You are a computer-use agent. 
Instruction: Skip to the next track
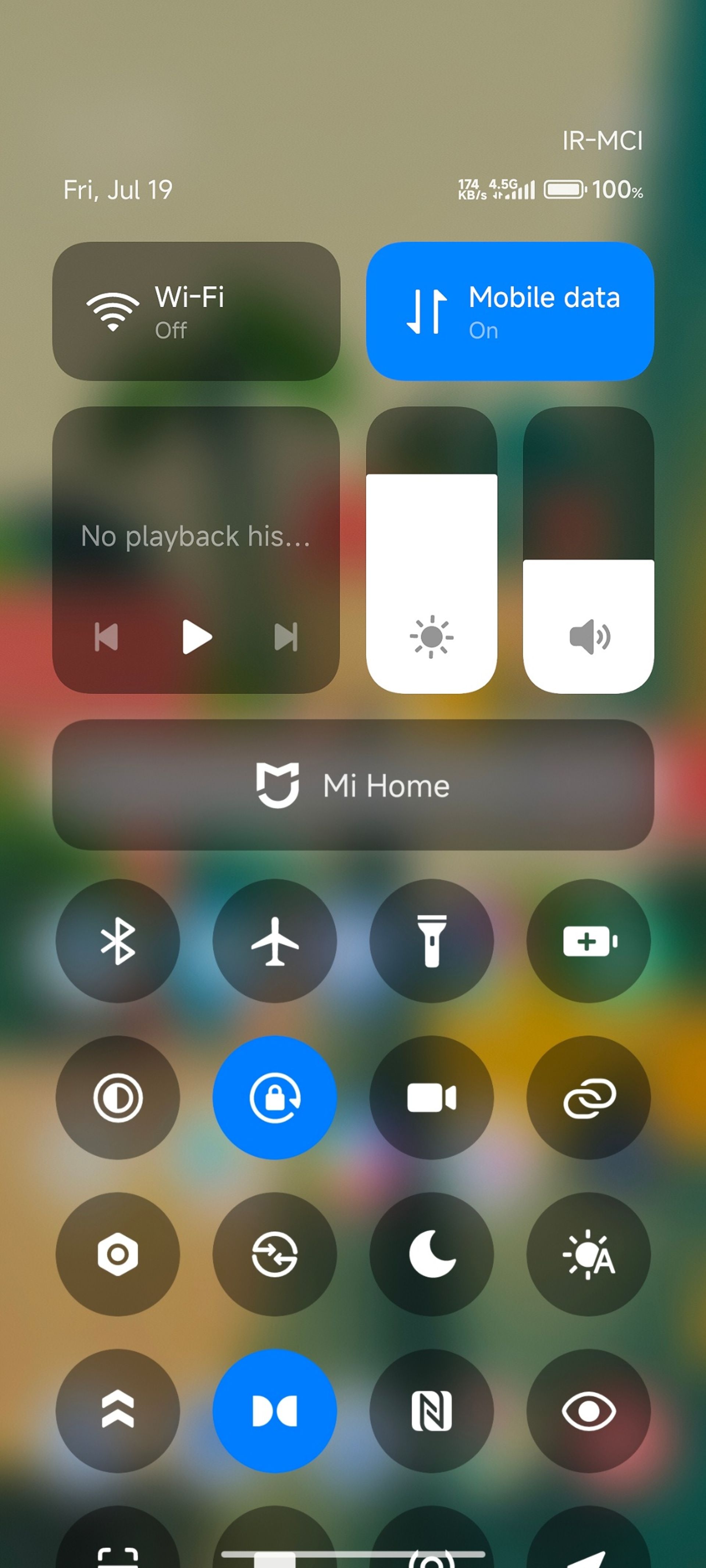[x=286, y=637]
